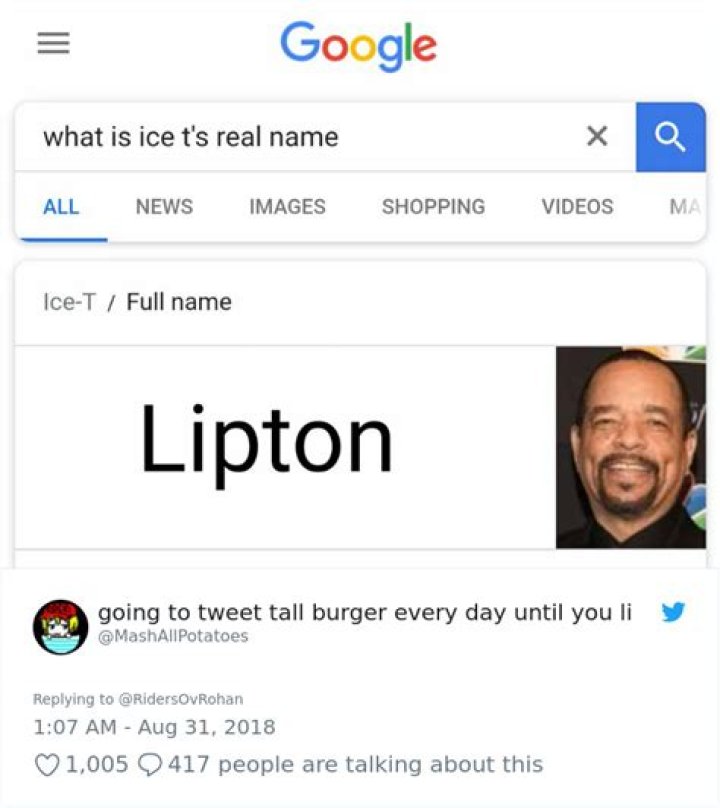Image resolution: width=720 pixels, height=808 pixels.
Task: Click the magnifying glass search icon
Action: coord(670,137)
